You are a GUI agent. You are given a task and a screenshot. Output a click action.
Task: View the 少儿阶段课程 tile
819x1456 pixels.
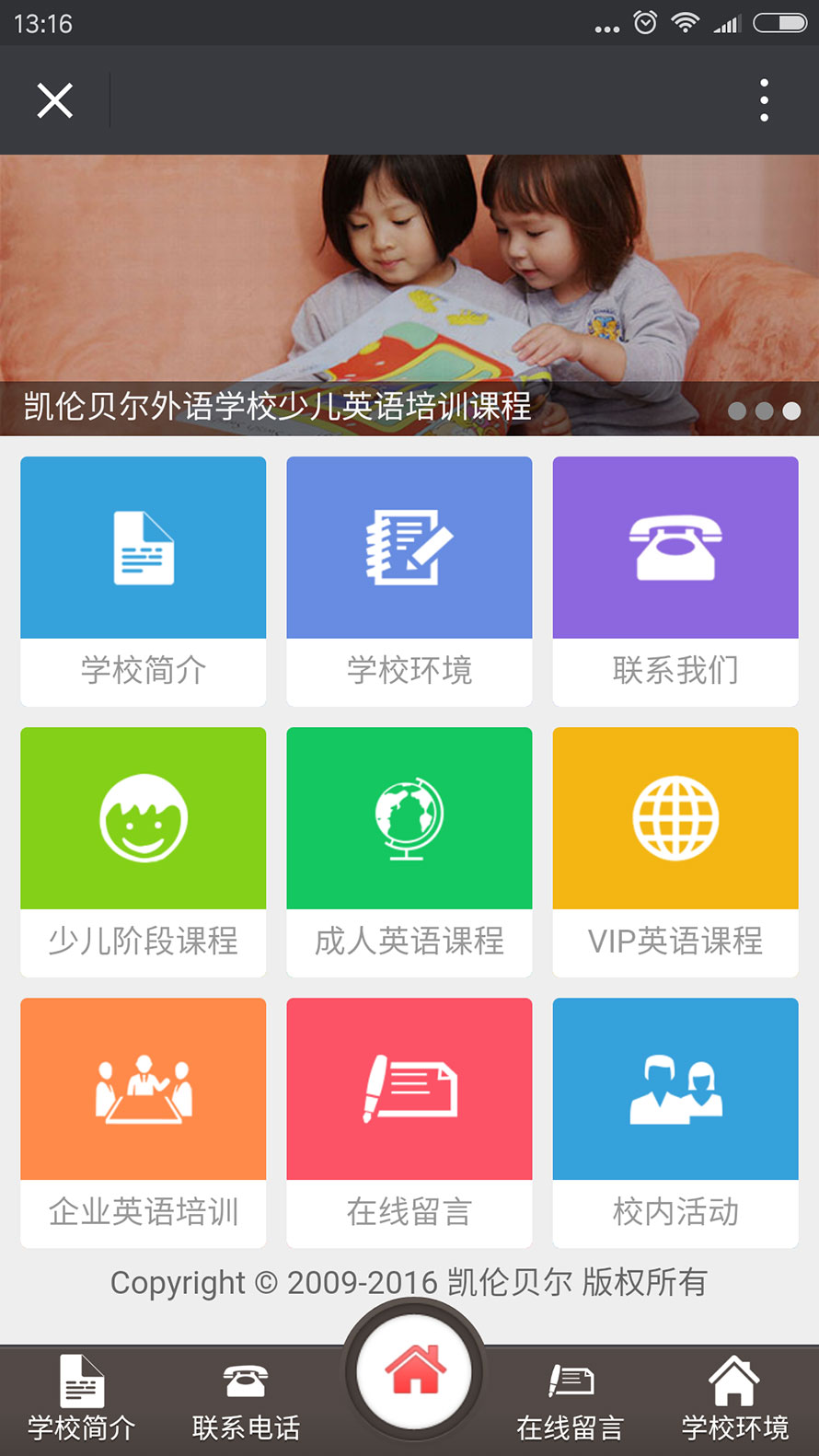(144, 851)
